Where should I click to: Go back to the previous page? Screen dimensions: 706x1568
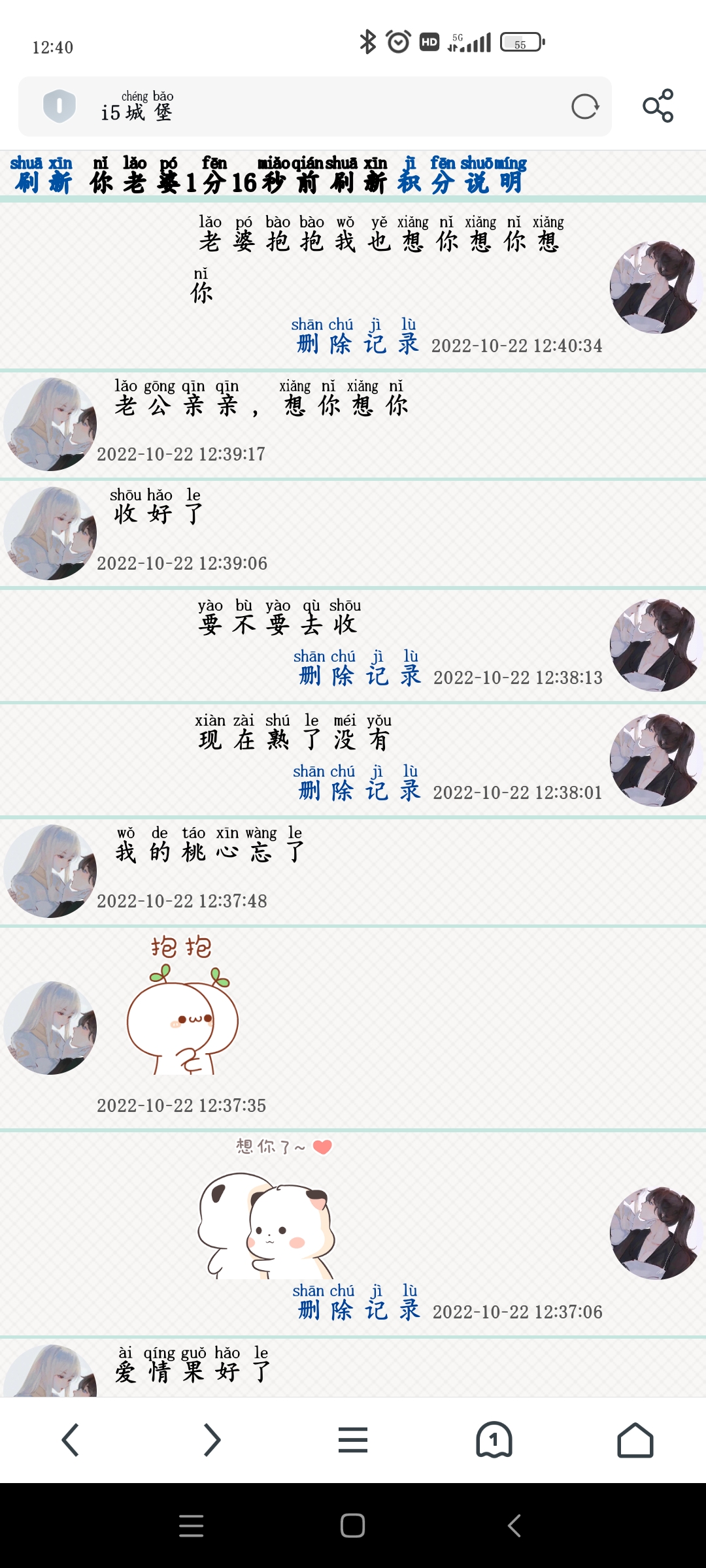tap(71, 1440)
